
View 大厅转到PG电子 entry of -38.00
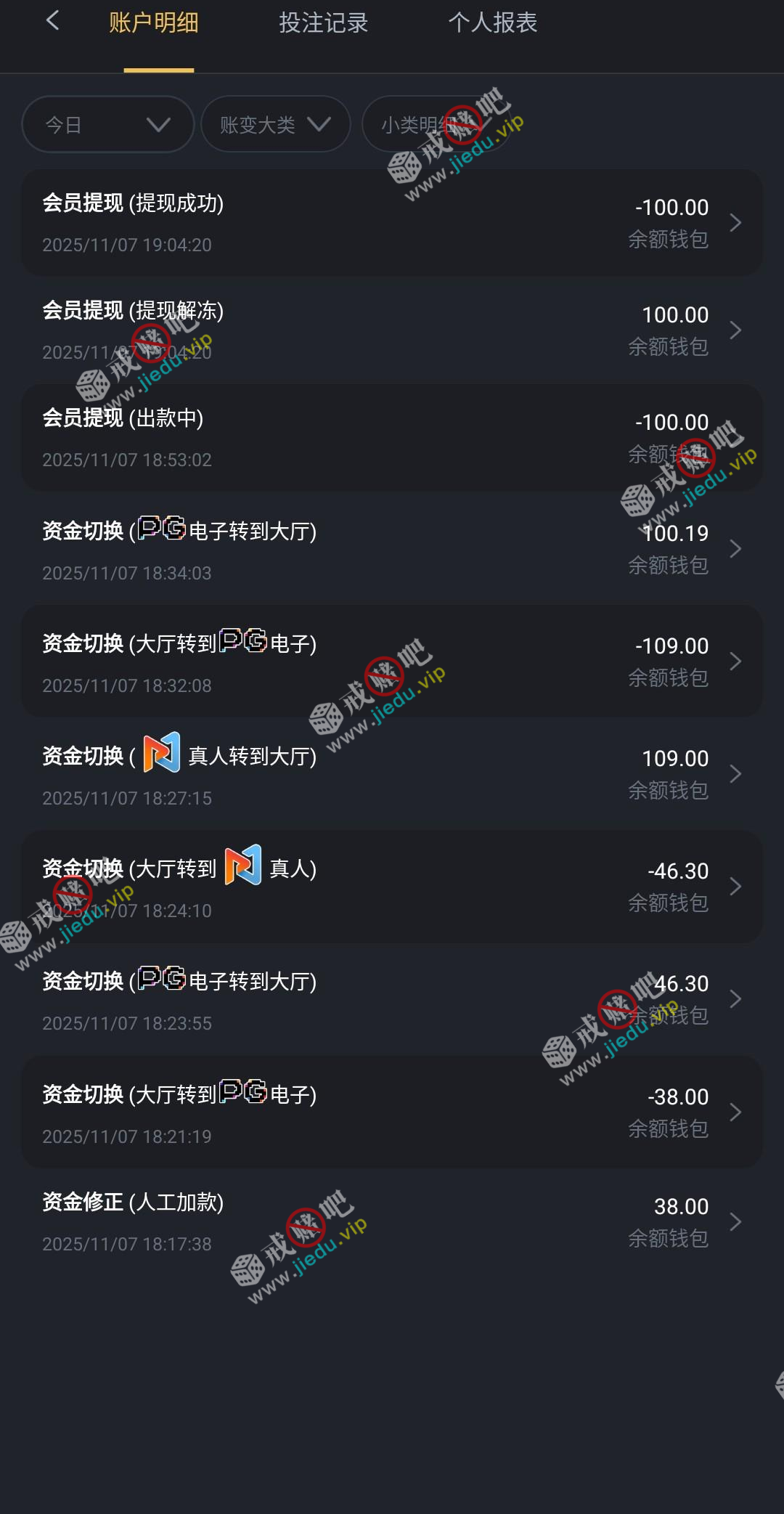click(392, 1112)
